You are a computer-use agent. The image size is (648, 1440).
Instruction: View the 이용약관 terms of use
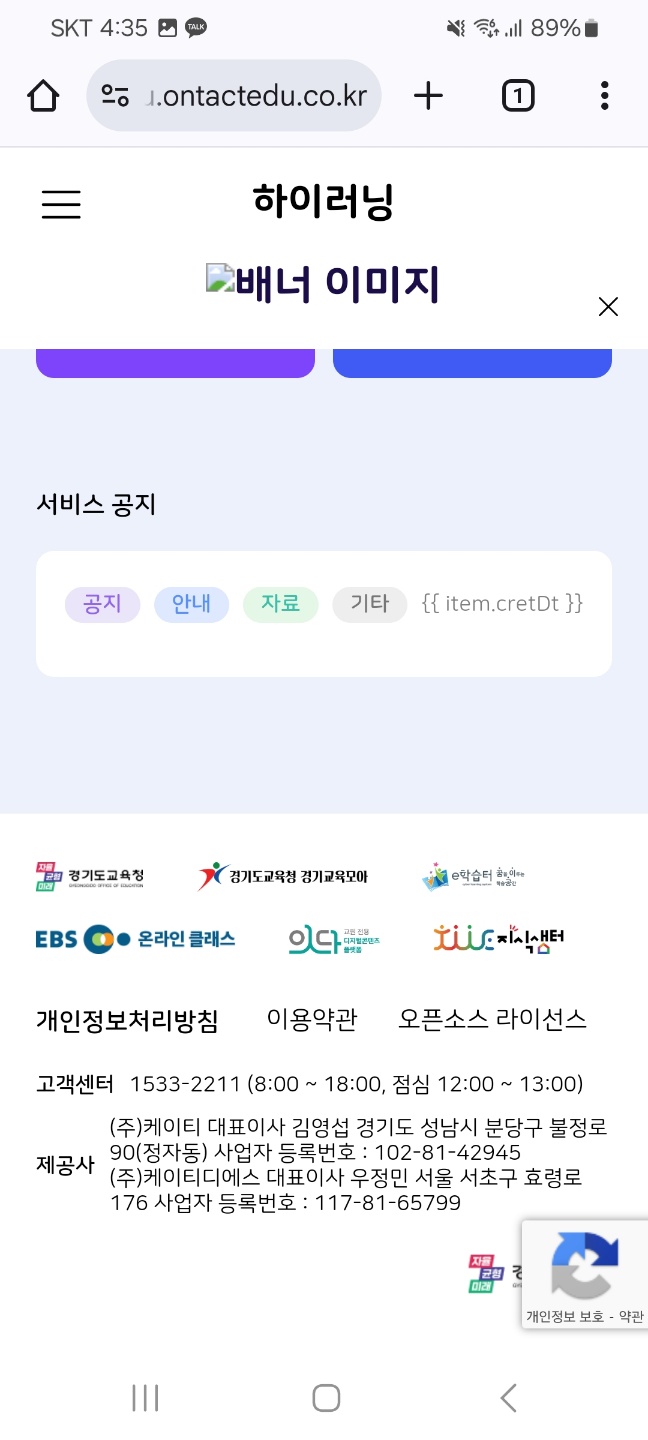click(x=312, y=1019)
